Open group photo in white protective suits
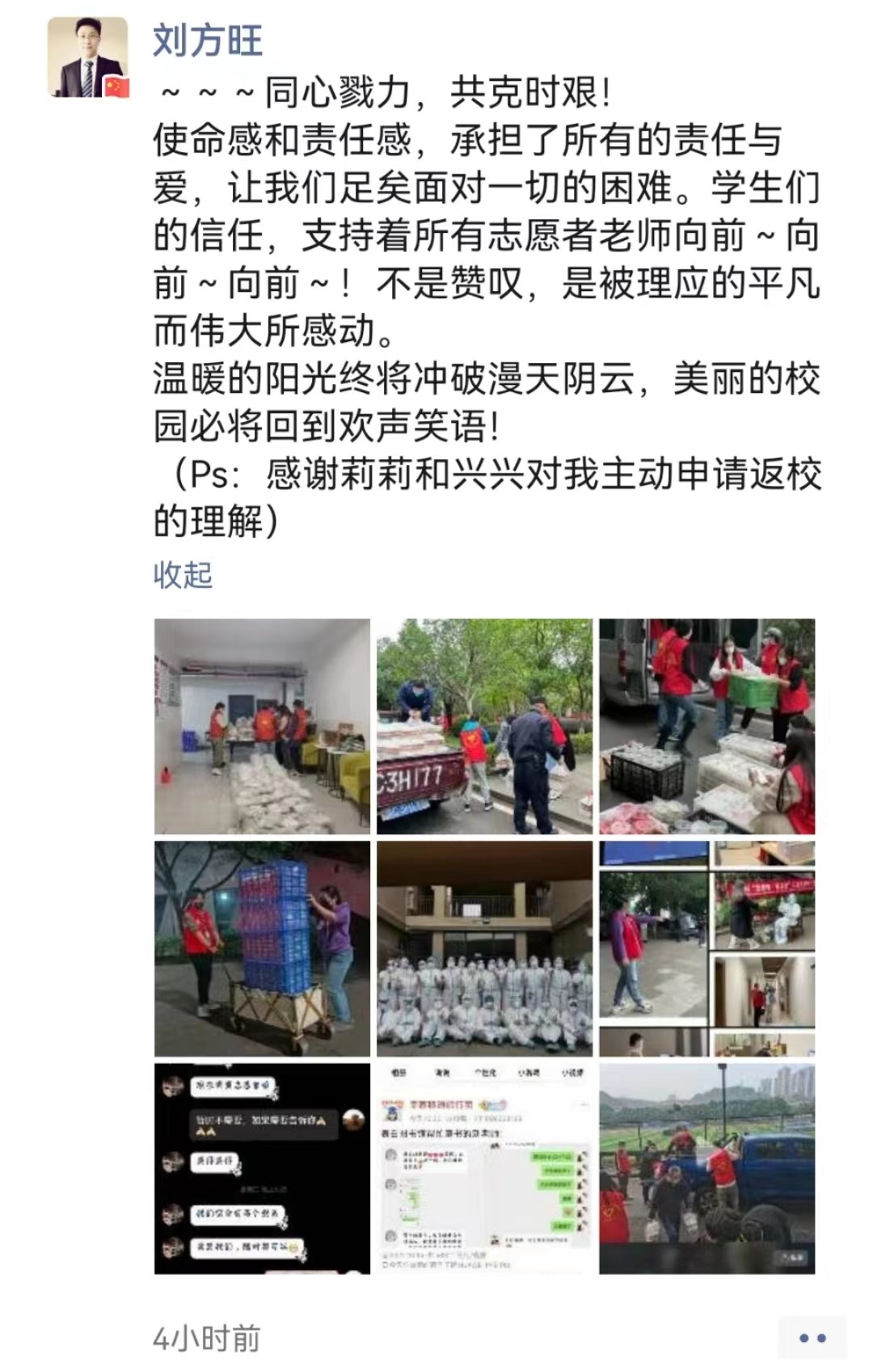The image size is (873, 1372). (x=484, y=948)
